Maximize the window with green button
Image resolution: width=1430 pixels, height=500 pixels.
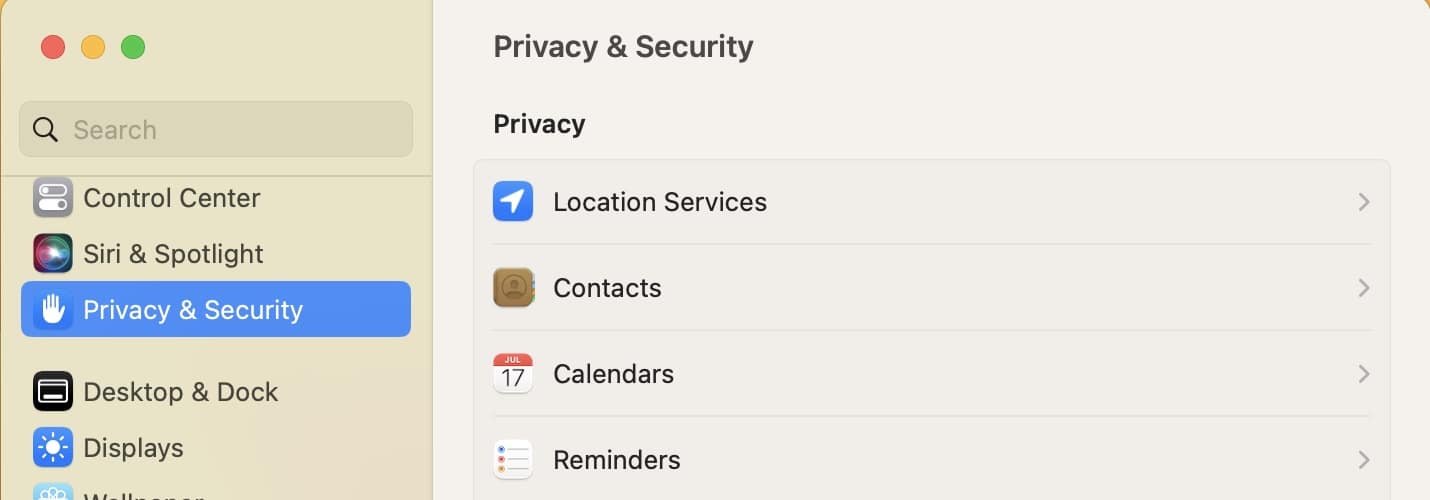click(x=133, y=47)
